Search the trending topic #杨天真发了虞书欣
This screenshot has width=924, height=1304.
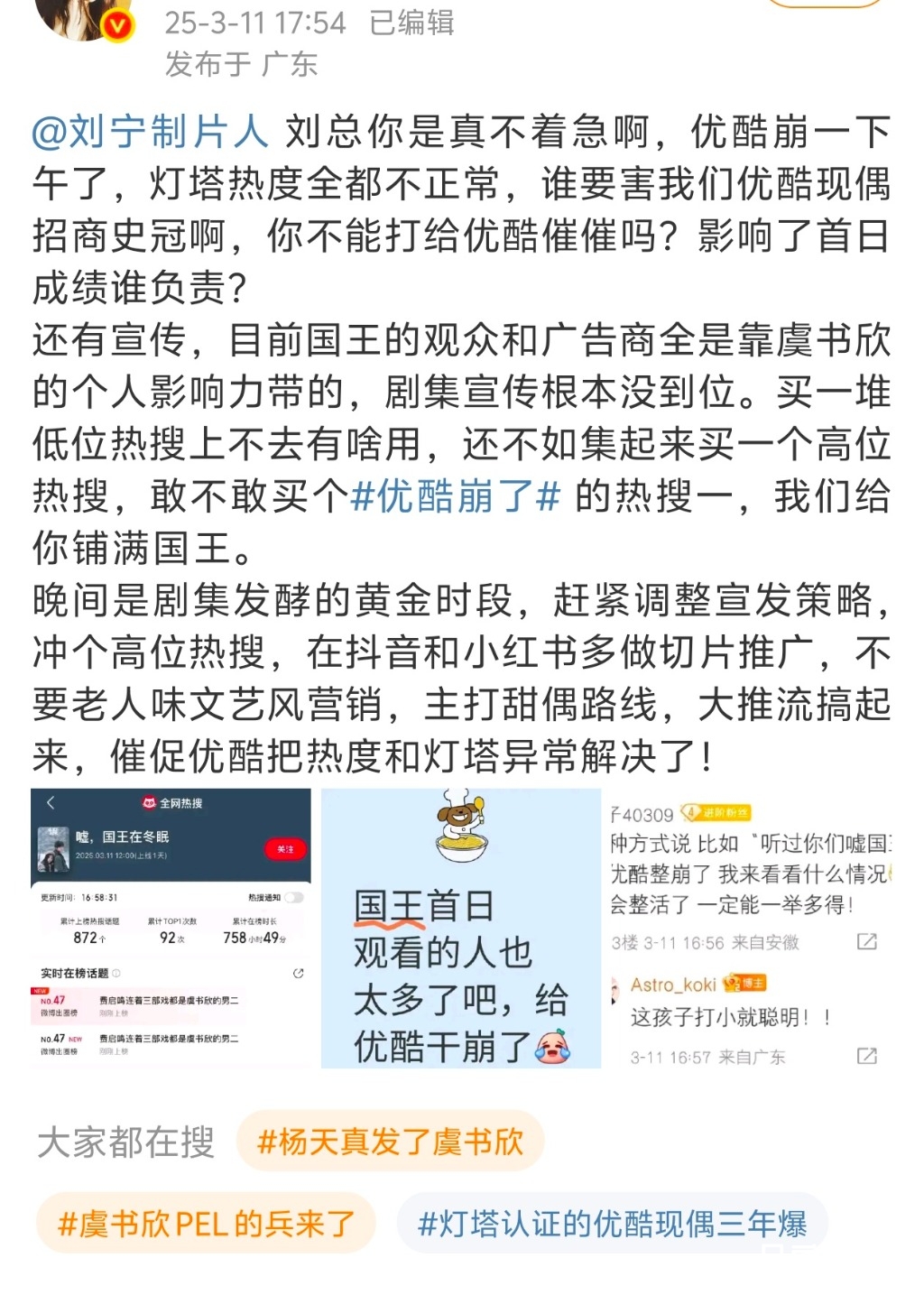pyautogui.click(x=390, y=1142)
